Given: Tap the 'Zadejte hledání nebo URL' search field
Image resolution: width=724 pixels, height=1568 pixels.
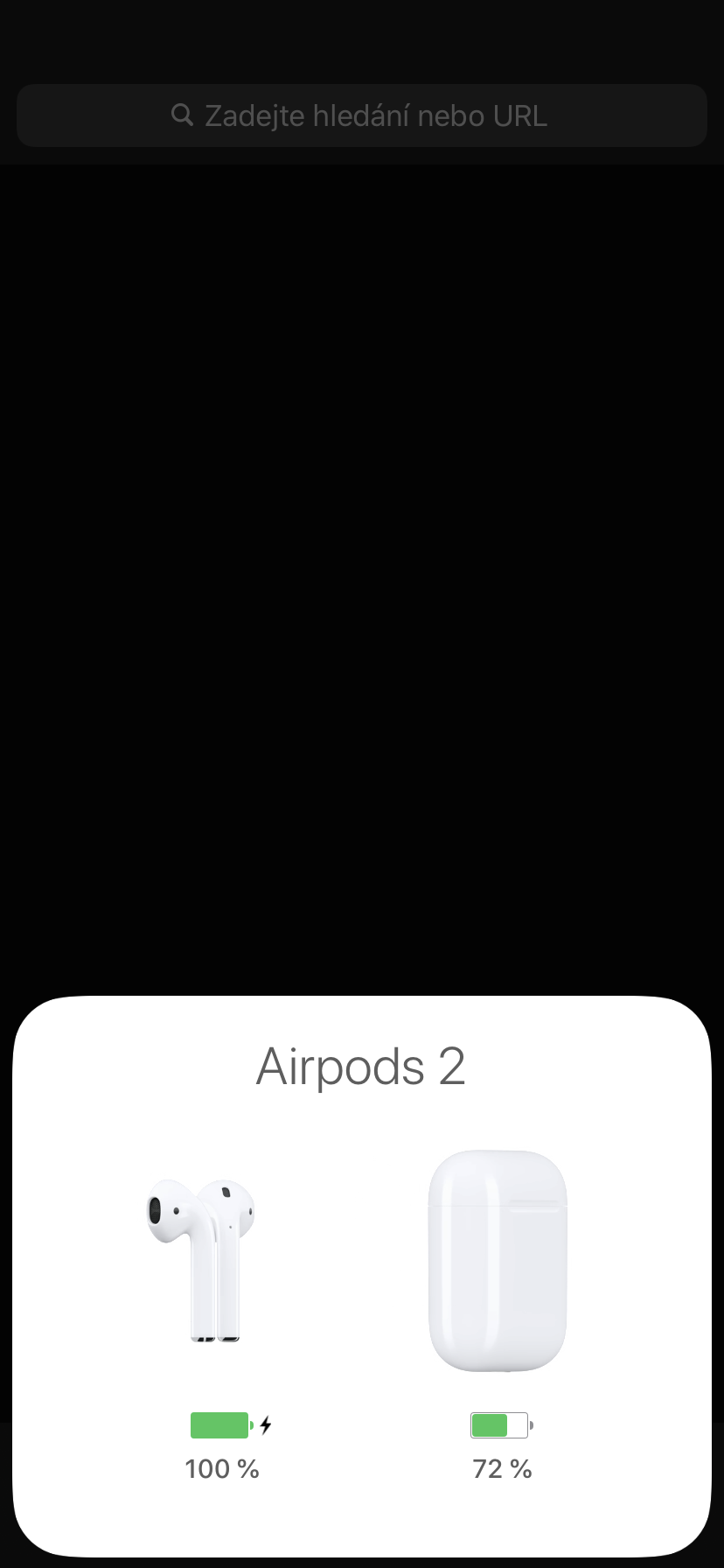Looking at the screenshot, I should tap(362, 115).
